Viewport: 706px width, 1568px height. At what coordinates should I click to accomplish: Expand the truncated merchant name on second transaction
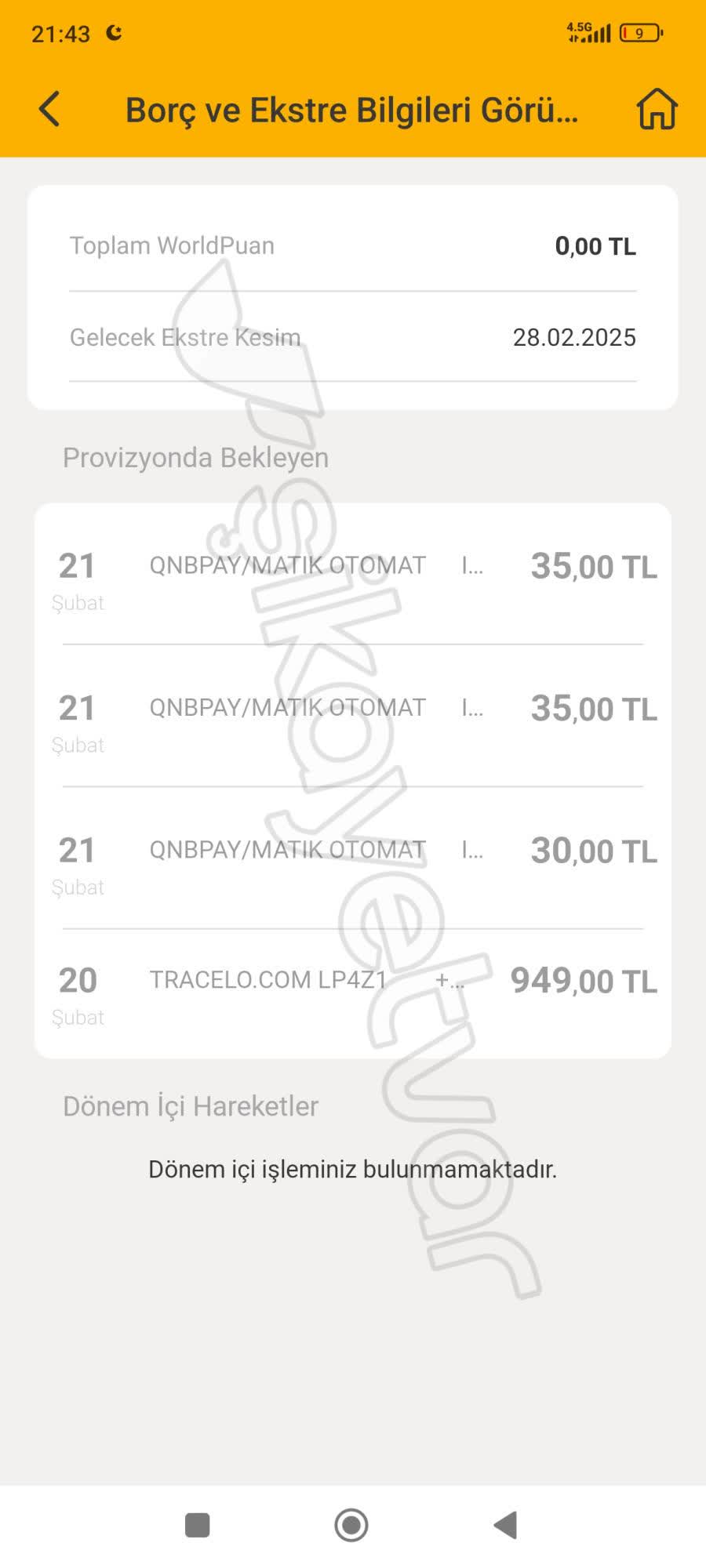tap(471, 708)
